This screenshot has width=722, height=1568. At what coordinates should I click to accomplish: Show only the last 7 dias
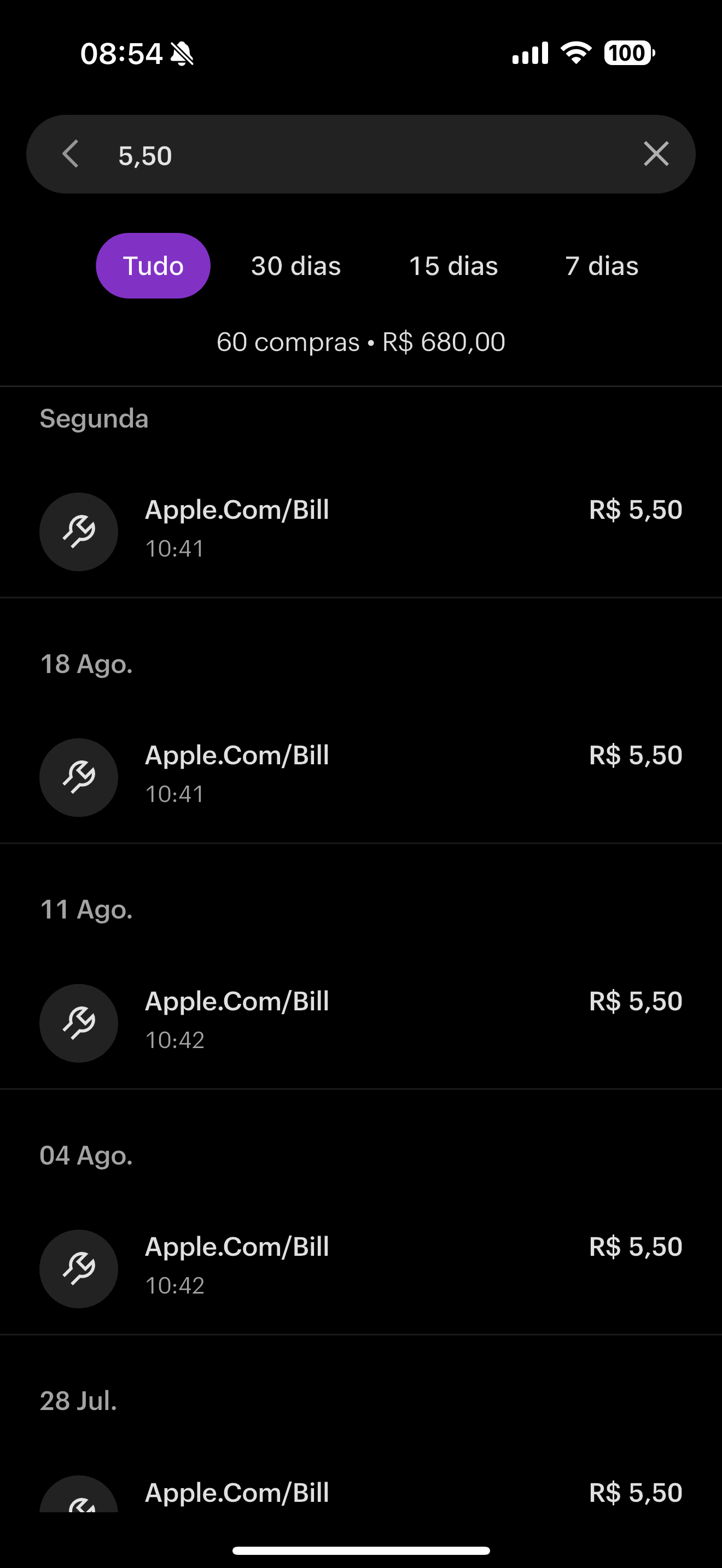click(x=602, y=266)
